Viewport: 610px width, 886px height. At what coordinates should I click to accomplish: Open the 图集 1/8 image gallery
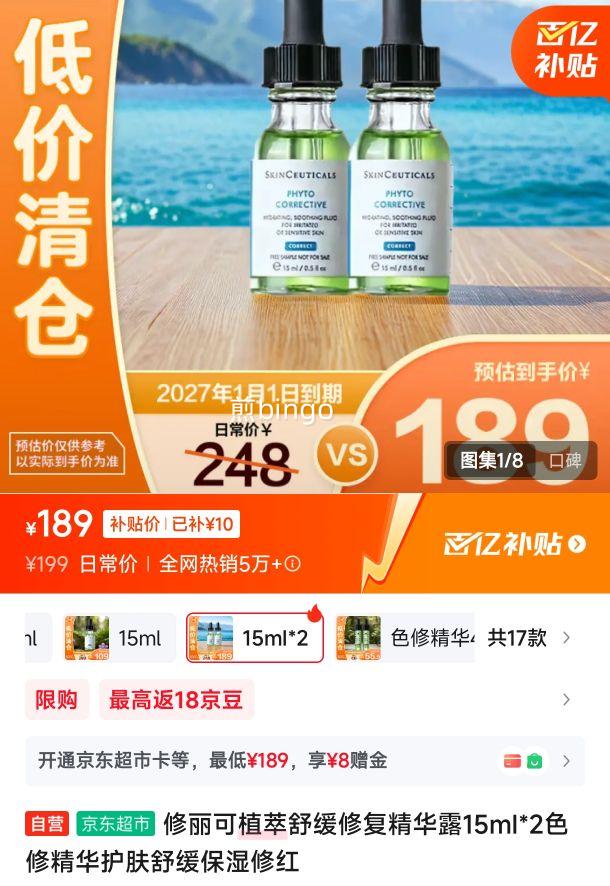pos(491,460)
